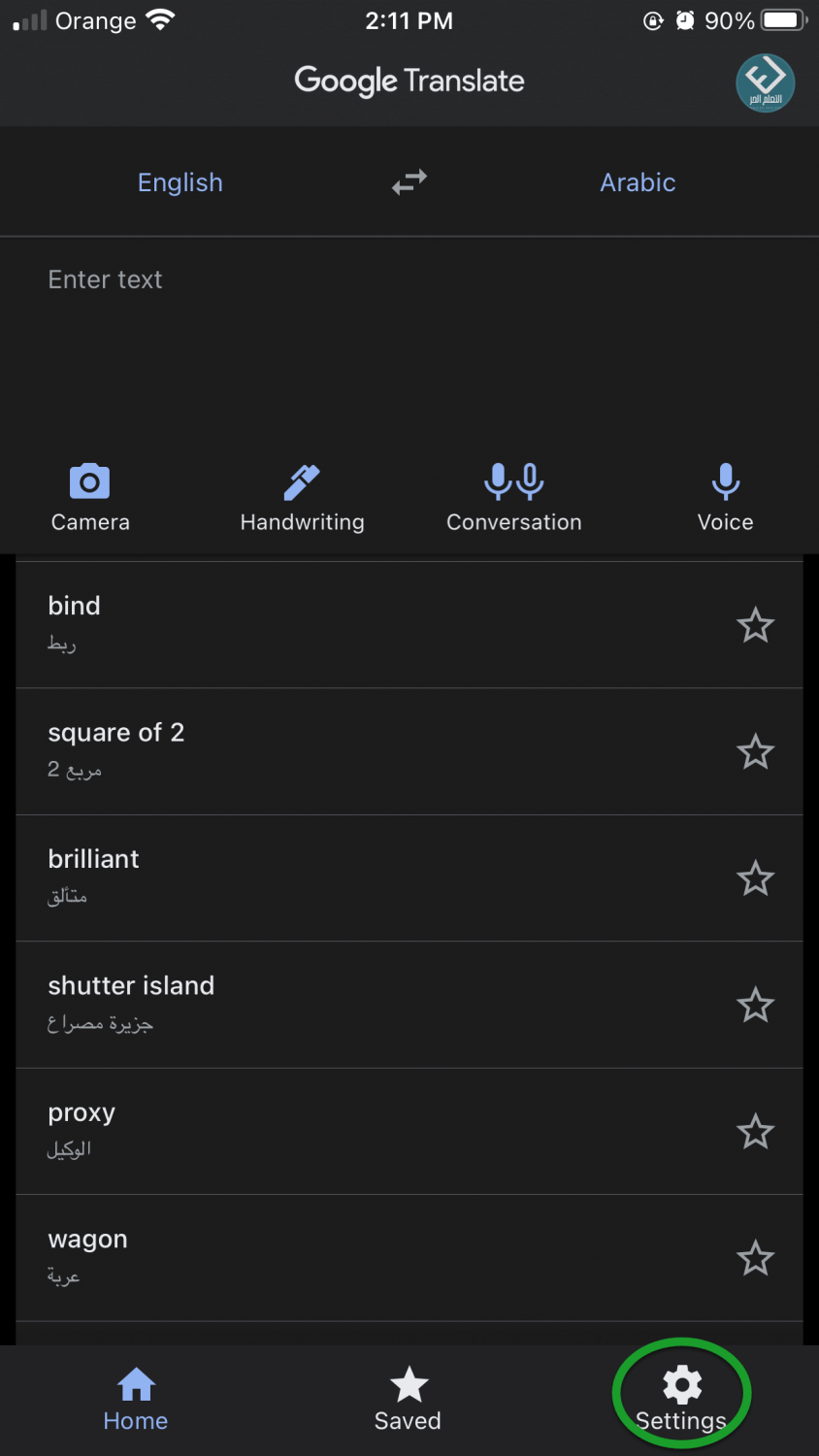819x1456 pixels.
Task: Open the Settings tab
Action: [x=681, y=1399]
